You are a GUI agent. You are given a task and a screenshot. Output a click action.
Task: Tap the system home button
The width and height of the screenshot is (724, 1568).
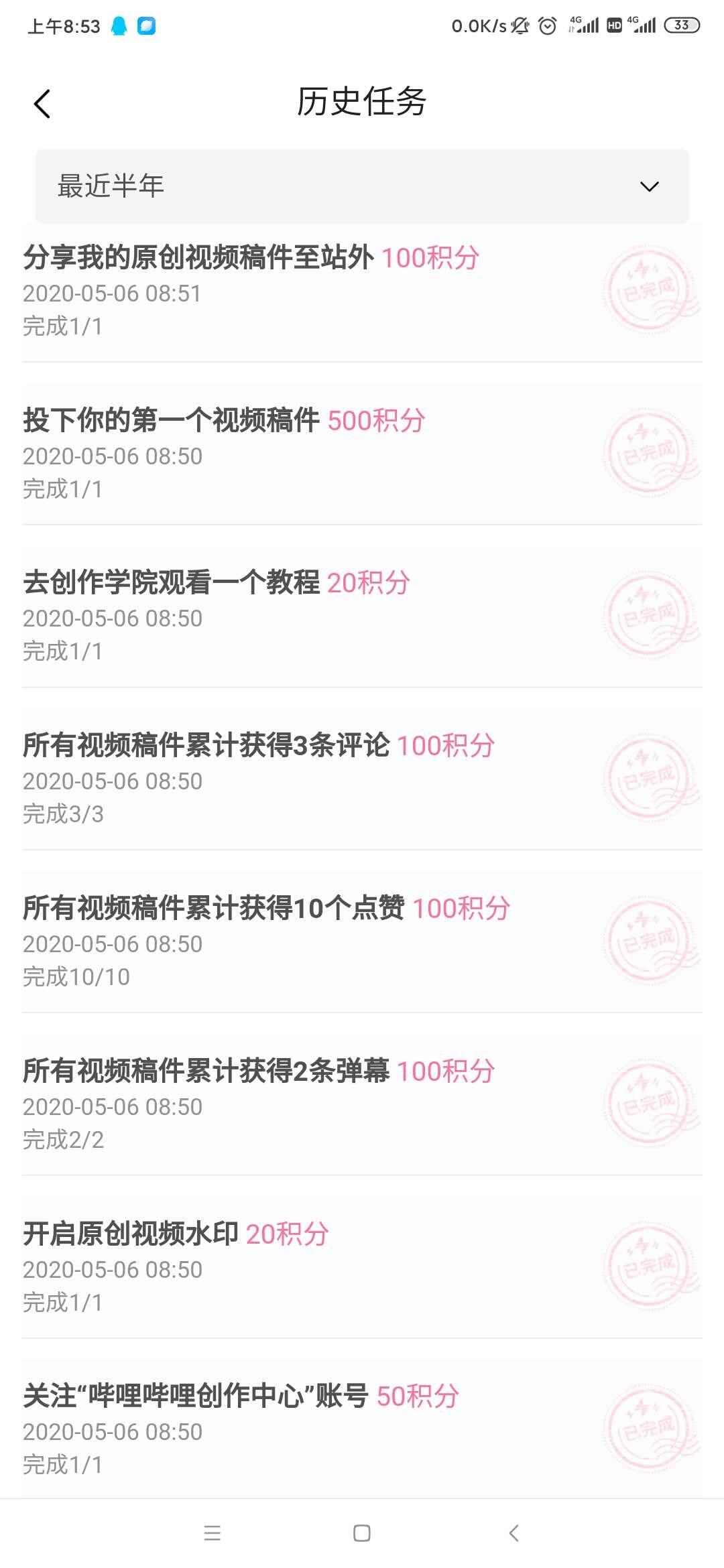click(362, 1533)
